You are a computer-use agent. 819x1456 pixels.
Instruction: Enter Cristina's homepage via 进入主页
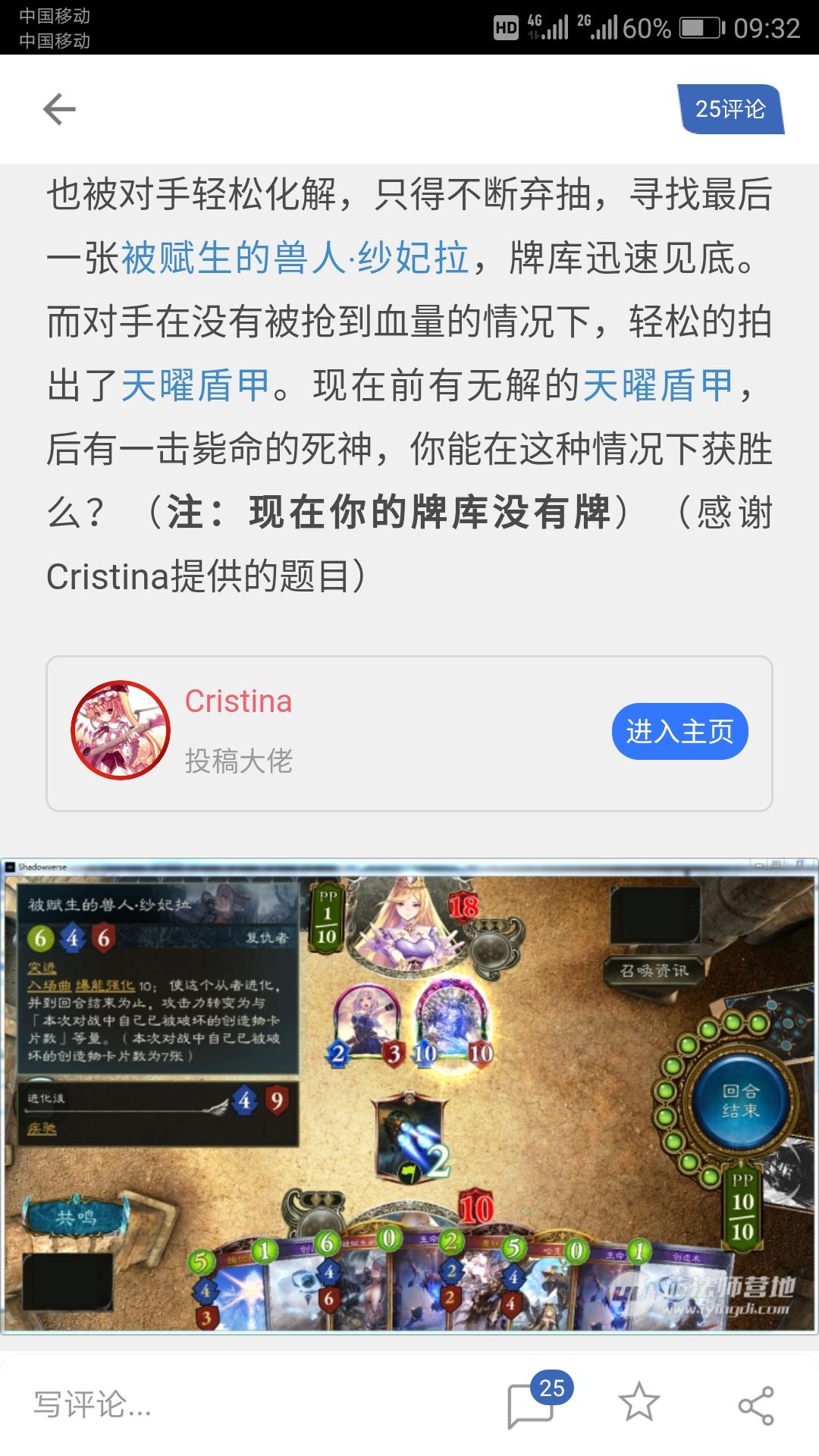click(679, 731)
